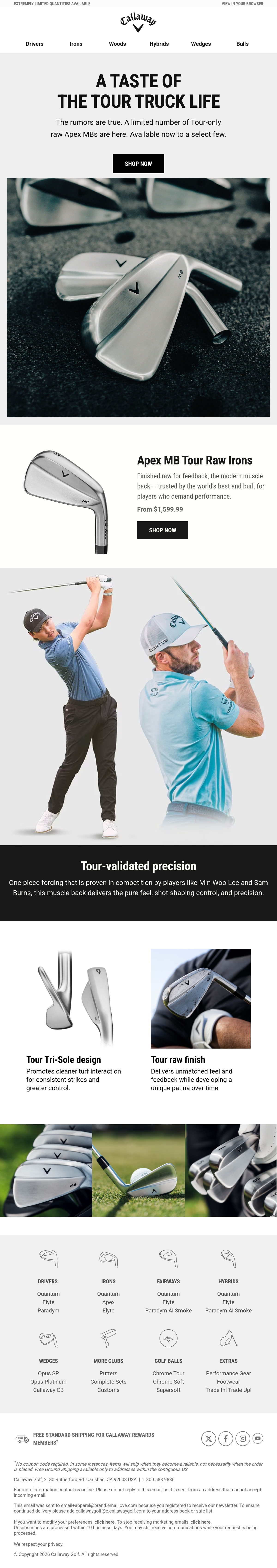Screen dimensions: 277x1568
Task: Open the Chrome Tour golf balls link
Action: tap(168, 1373)
